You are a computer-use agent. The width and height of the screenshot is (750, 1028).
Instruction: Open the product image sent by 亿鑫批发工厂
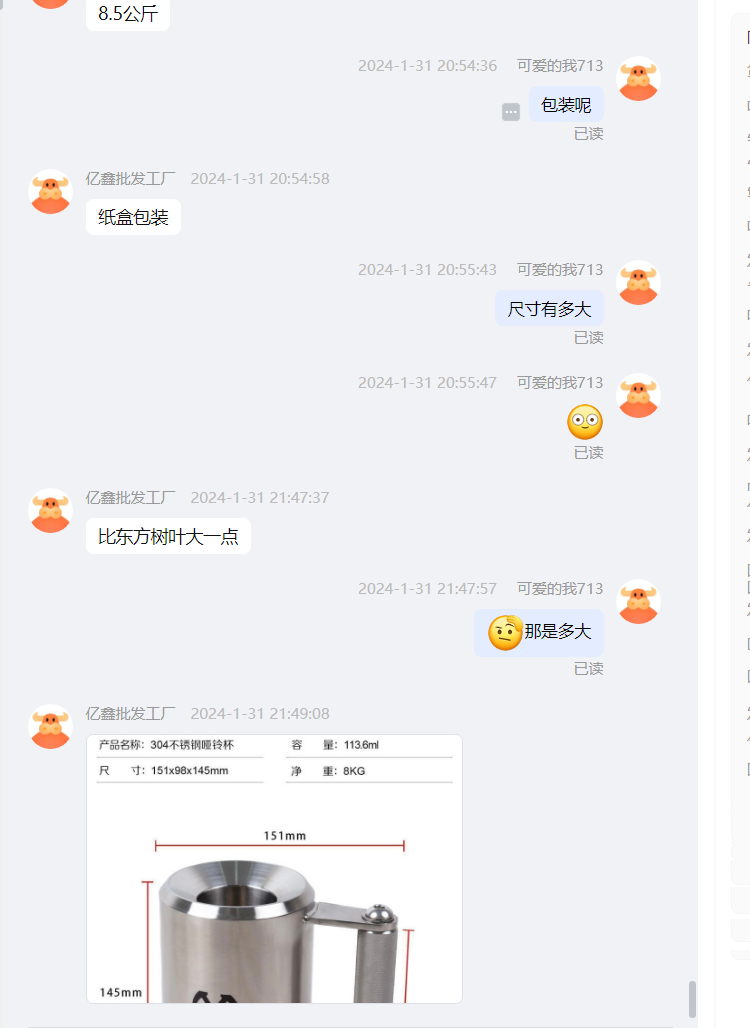click(x=274, y=868)
